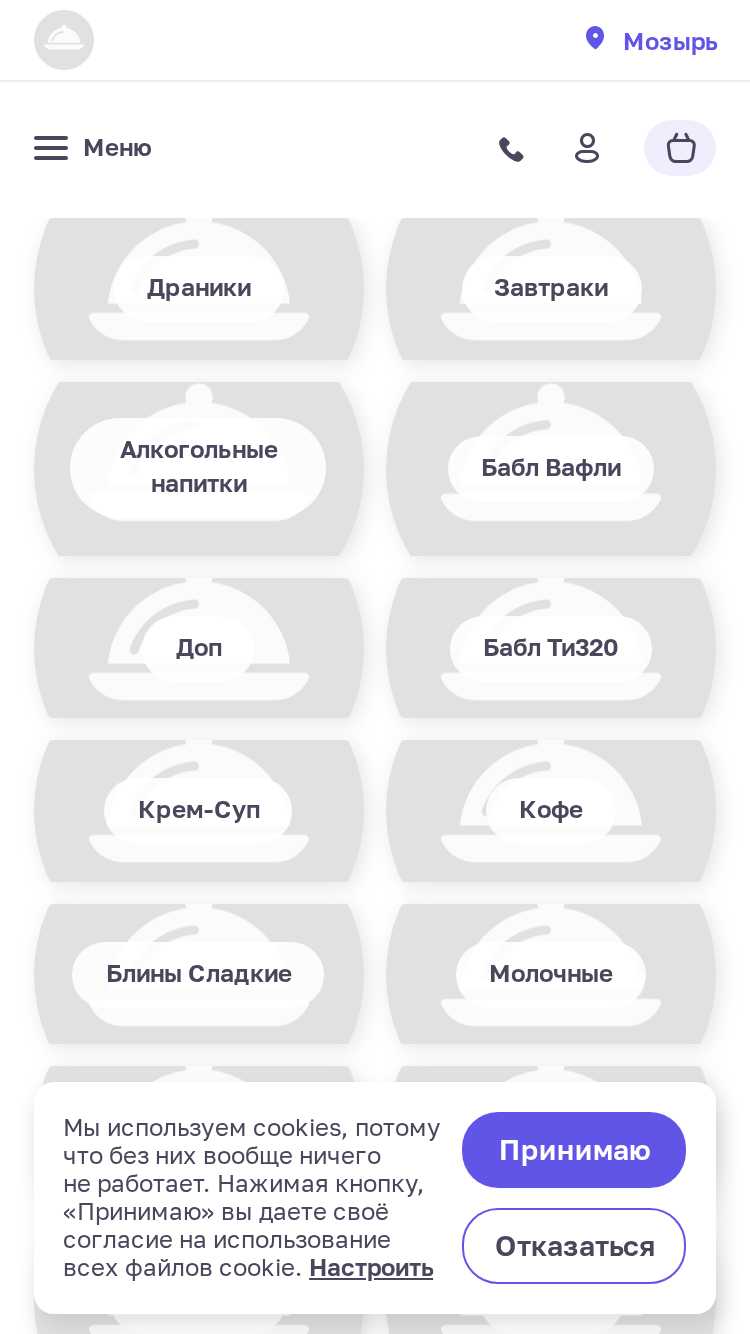Open the Крем-Суп category
This screenshot has height=1334, width=750.
click(199, 810)
